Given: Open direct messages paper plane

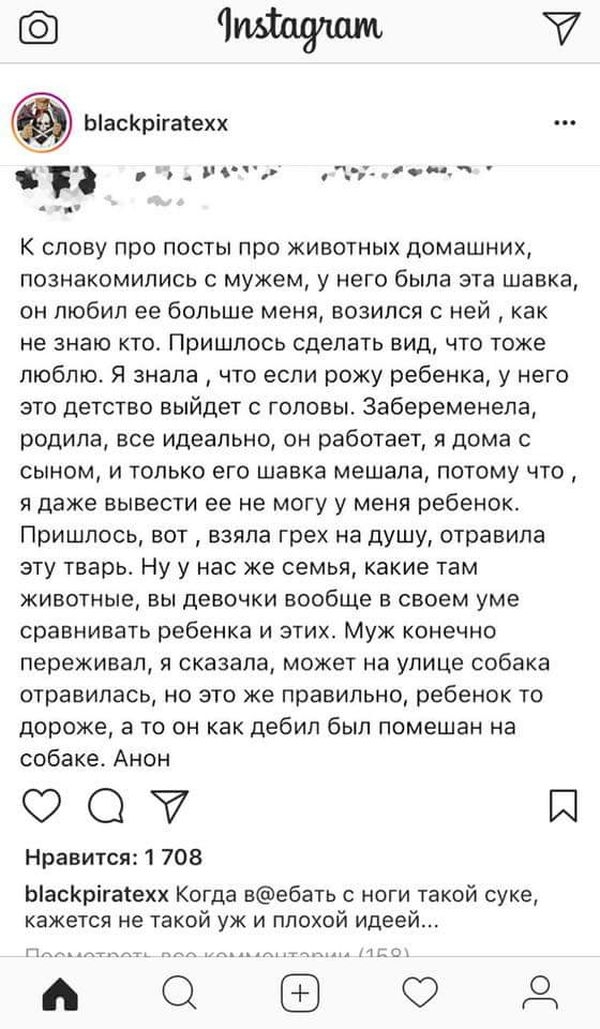Looking at the screenshot, I should 562,30.
